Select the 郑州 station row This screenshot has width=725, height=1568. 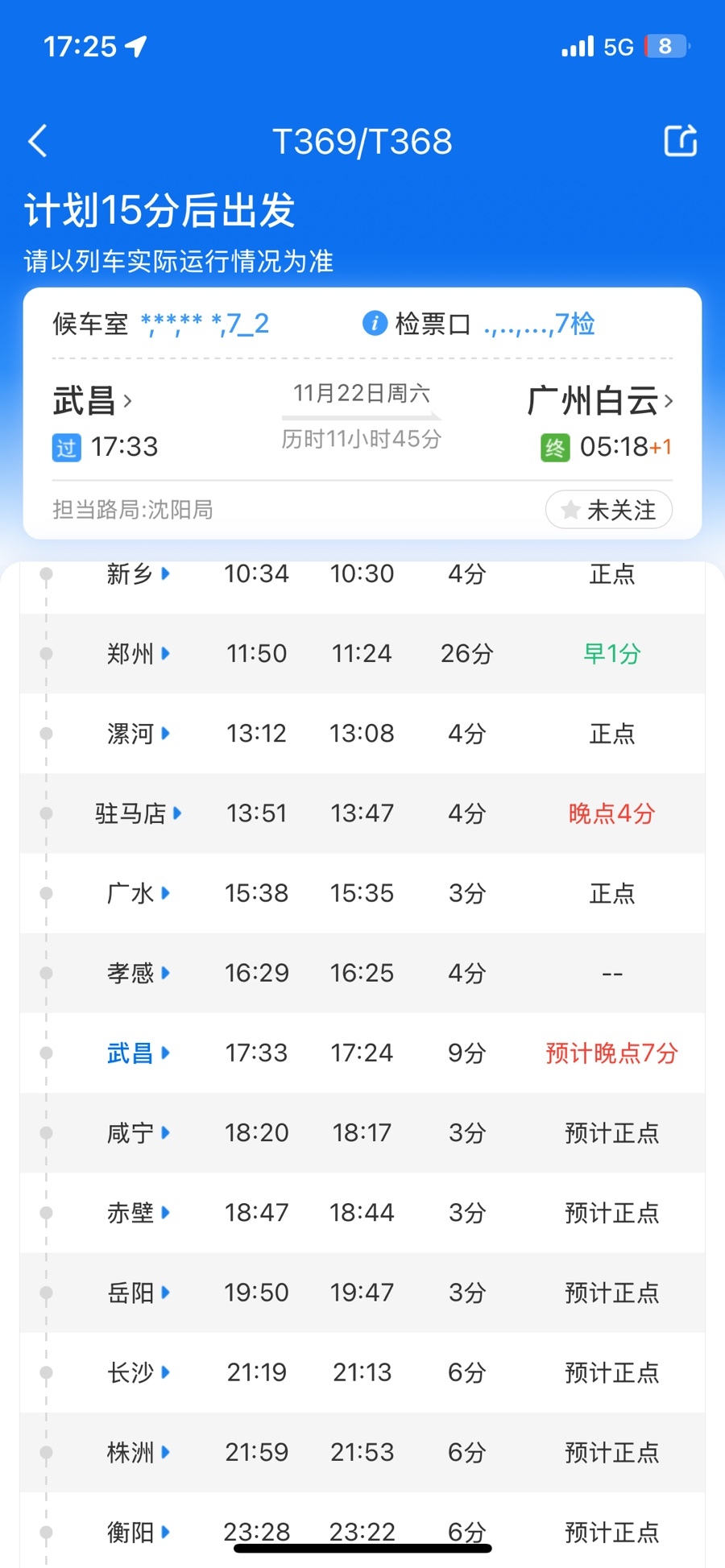point(138,653)
